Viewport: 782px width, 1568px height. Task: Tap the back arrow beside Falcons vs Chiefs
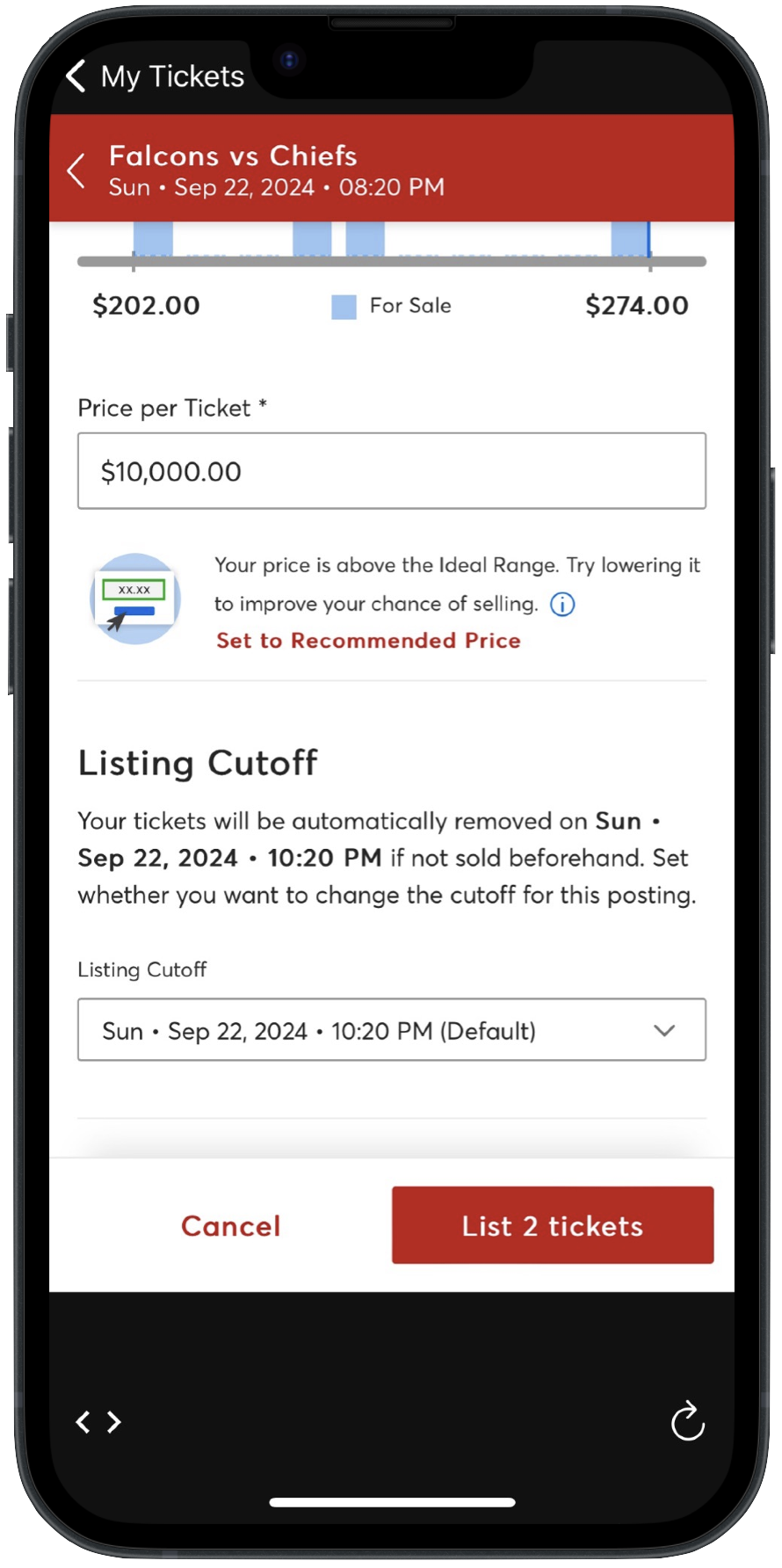pos(77,171)
